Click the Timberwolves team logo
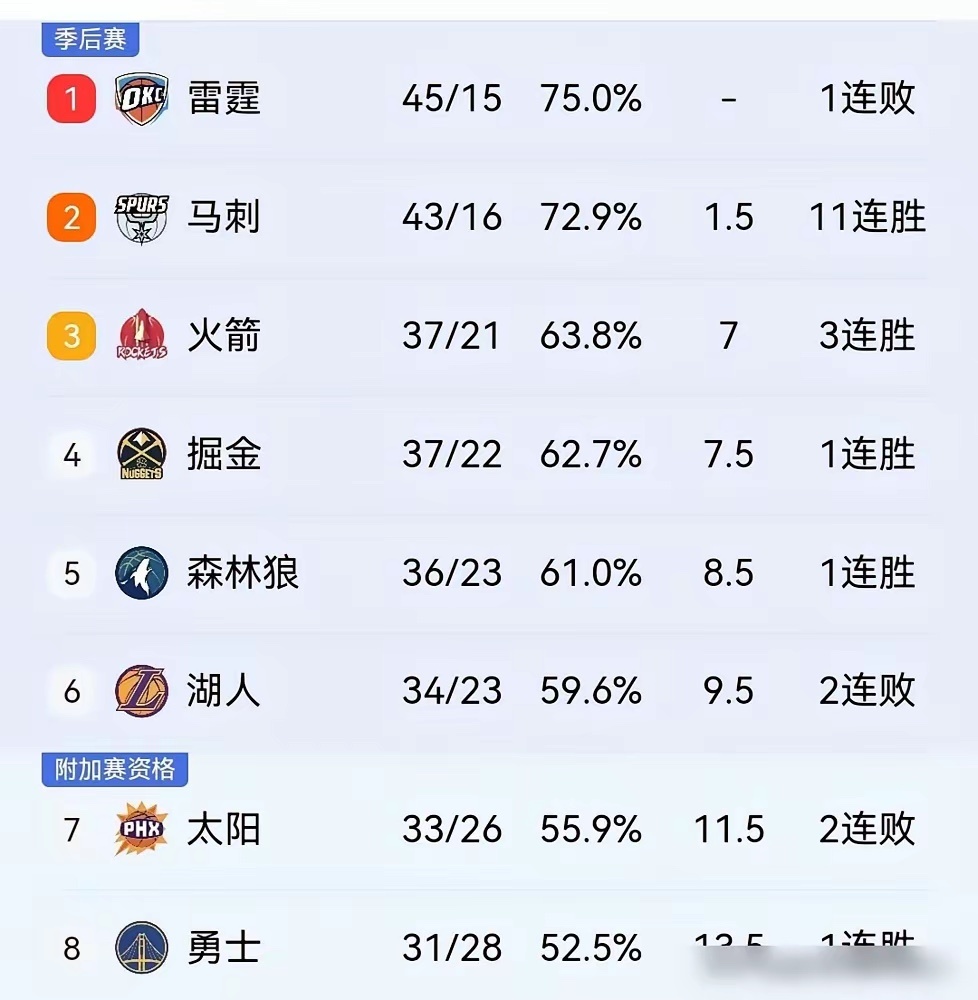 click(x=141, y=573)
